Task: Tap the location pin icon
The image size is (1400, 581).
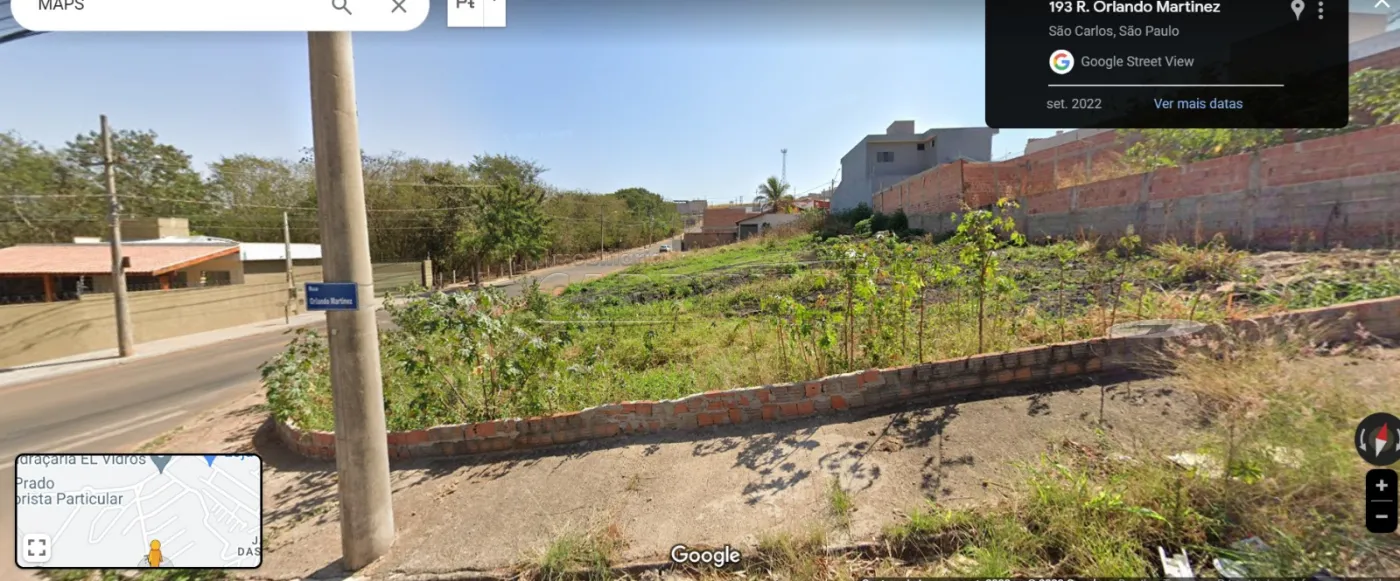Action: [1297, 10]
